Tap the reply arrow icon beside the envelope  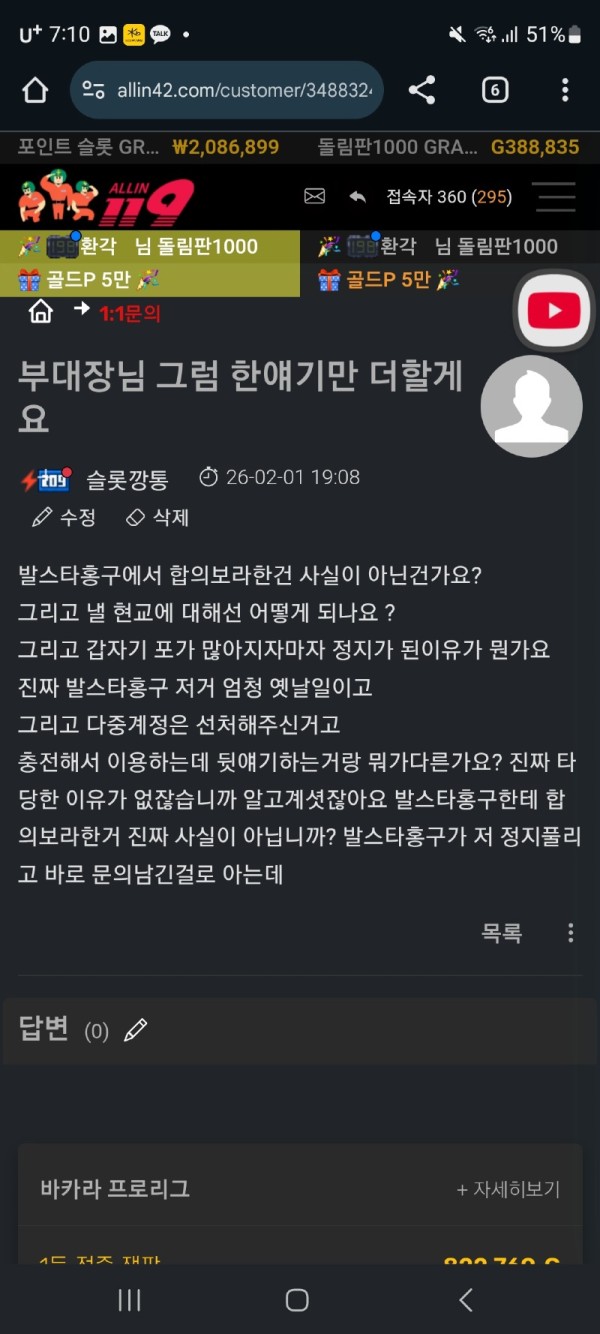click(x=357, y=197)
